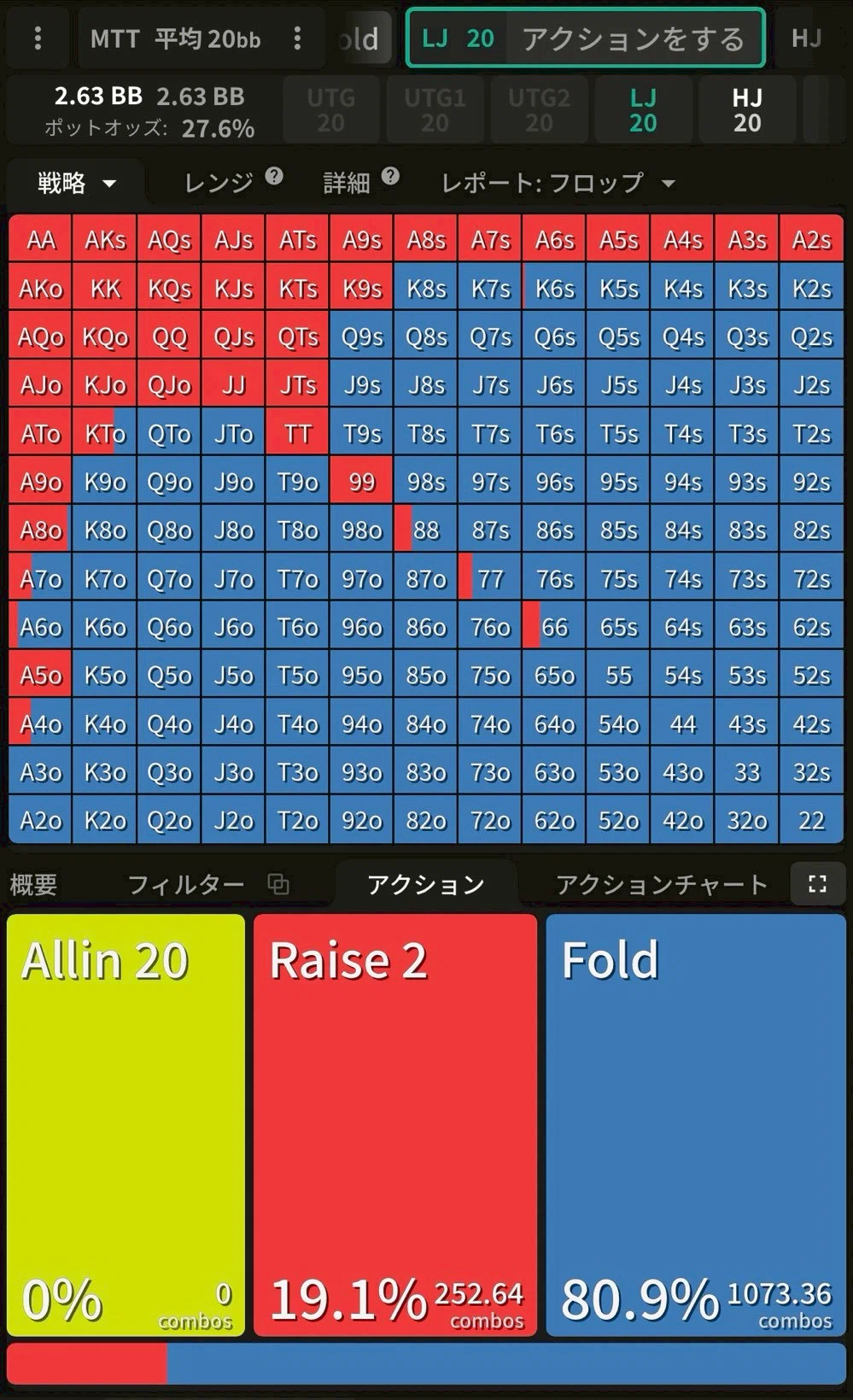Choose the Raise 2 action
Viewport: 853px width, 1400px height.
coord(394,1123)
